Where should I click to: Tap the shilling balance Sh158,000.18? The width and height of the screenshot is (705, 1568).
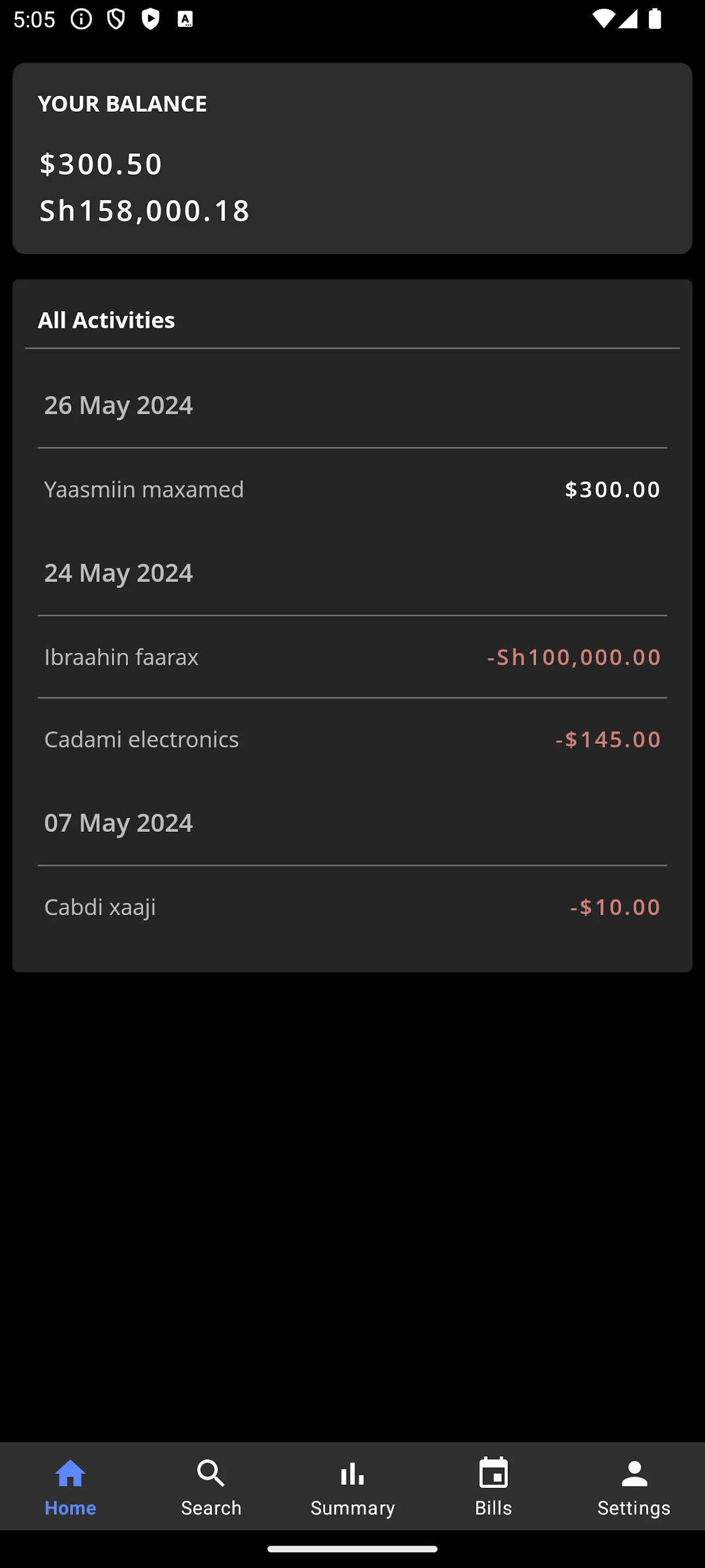[144, 210]
